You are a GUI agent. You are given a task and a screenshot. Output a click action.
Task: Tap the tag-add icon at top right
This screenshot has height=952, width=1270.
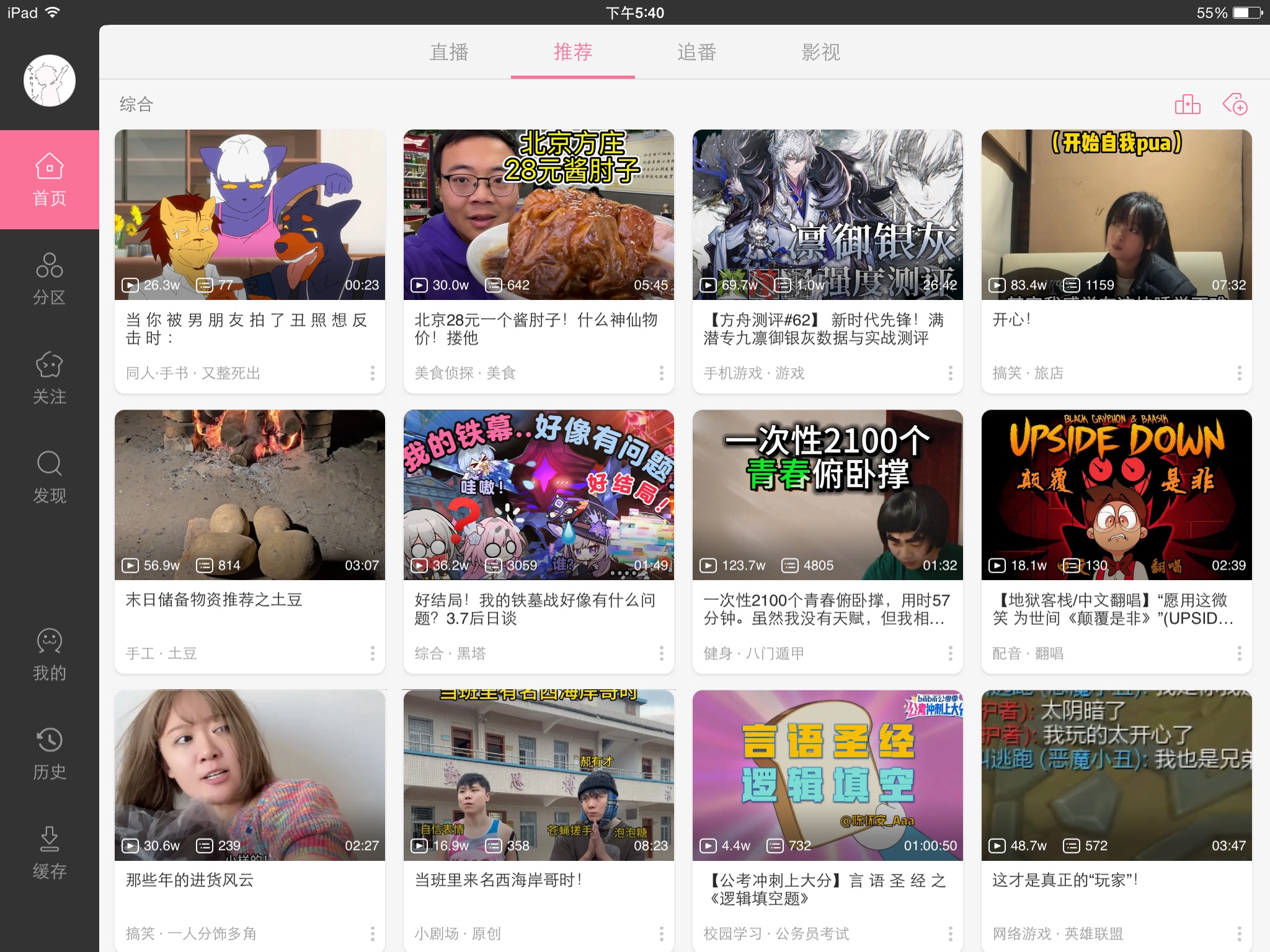1235,104
